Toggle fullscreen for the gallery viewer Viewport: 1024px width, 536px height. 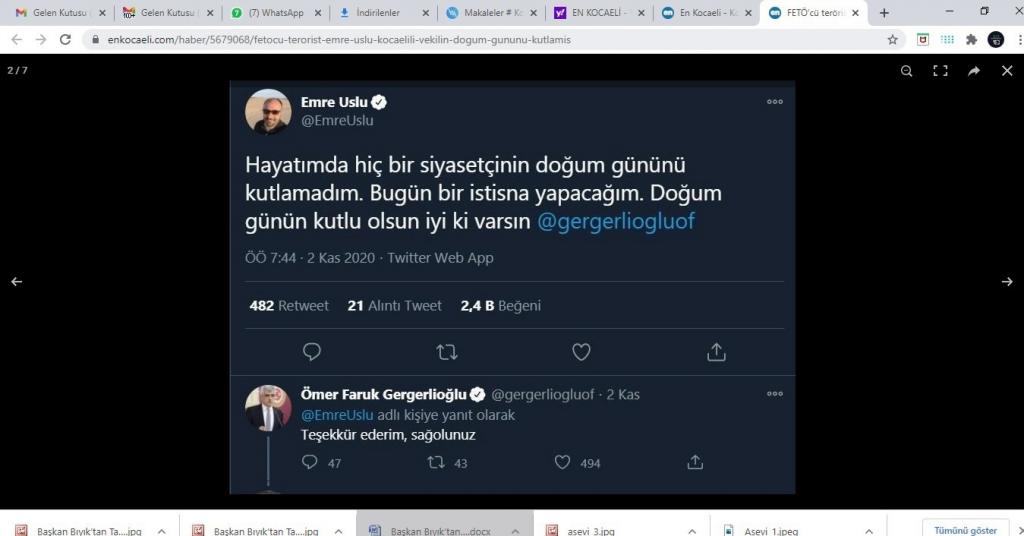[940, 71]
